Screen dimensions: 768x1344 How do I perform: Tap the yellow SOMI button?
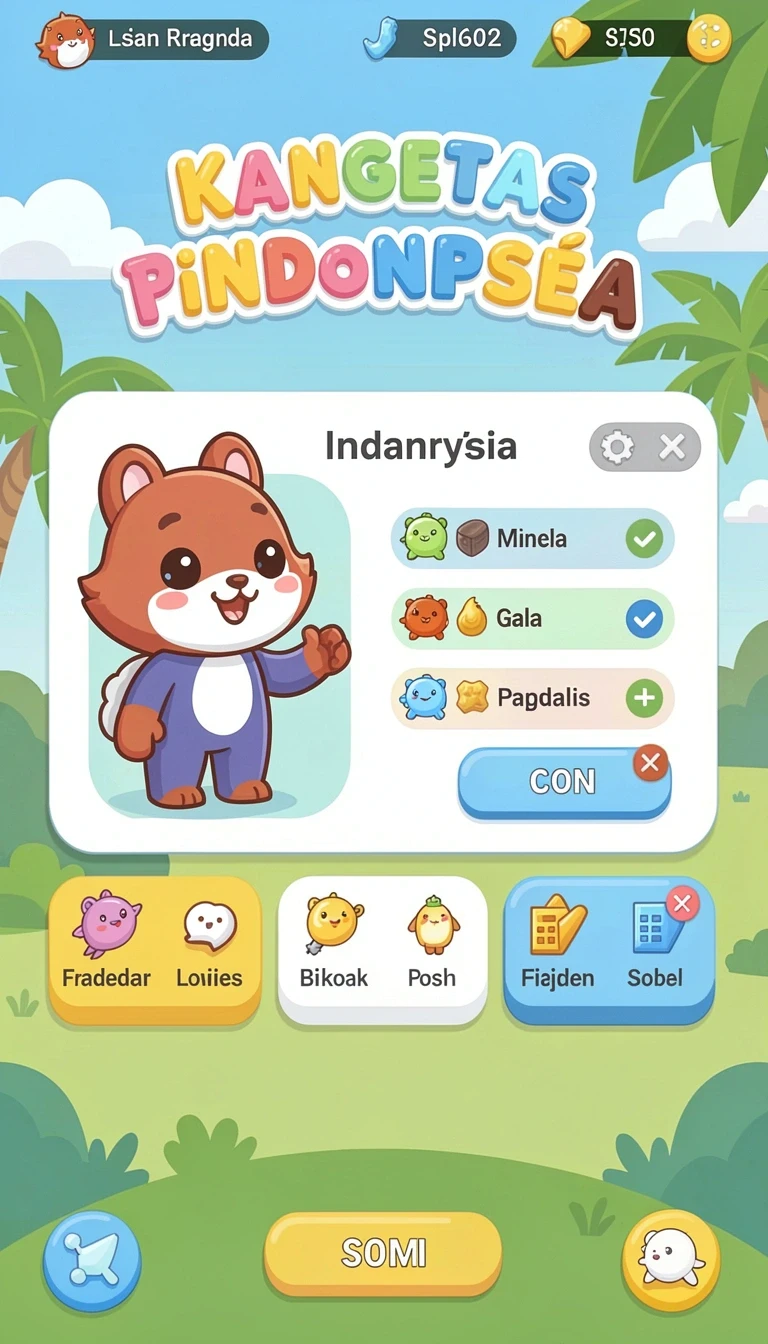click(383, 1253)
